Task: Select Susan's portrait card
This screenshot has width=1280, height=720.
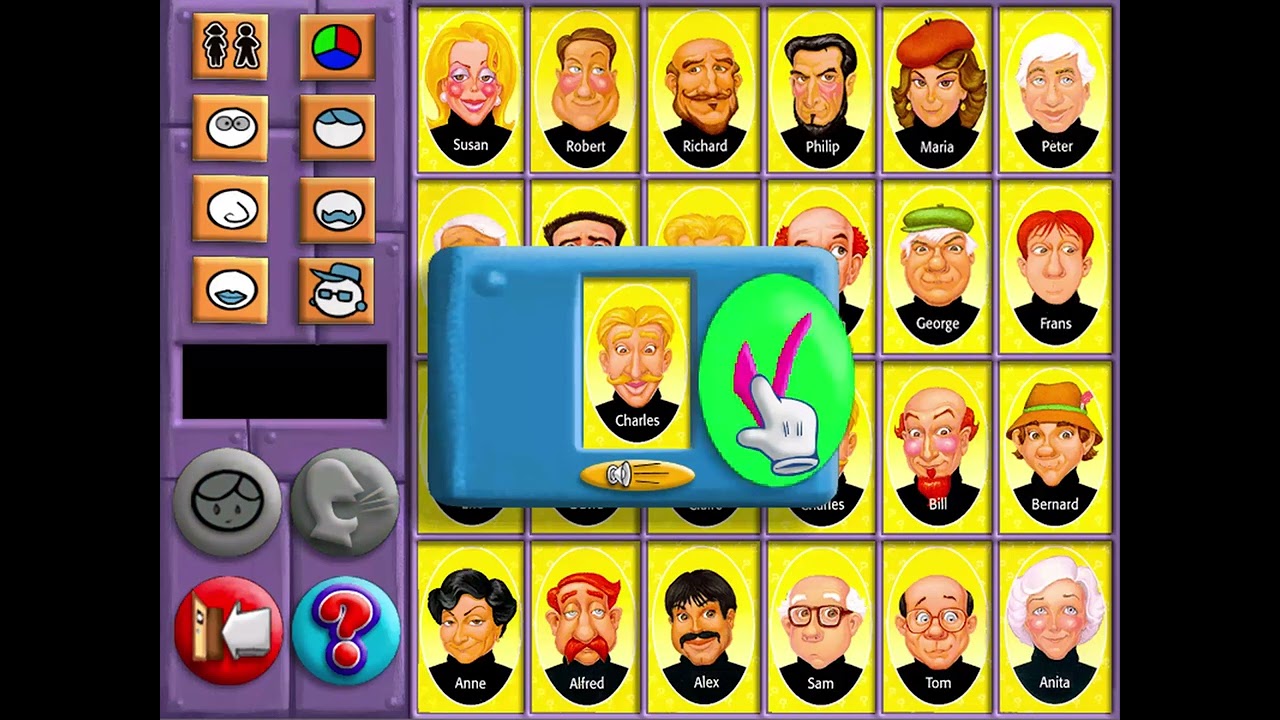Action: coord(470,89)
